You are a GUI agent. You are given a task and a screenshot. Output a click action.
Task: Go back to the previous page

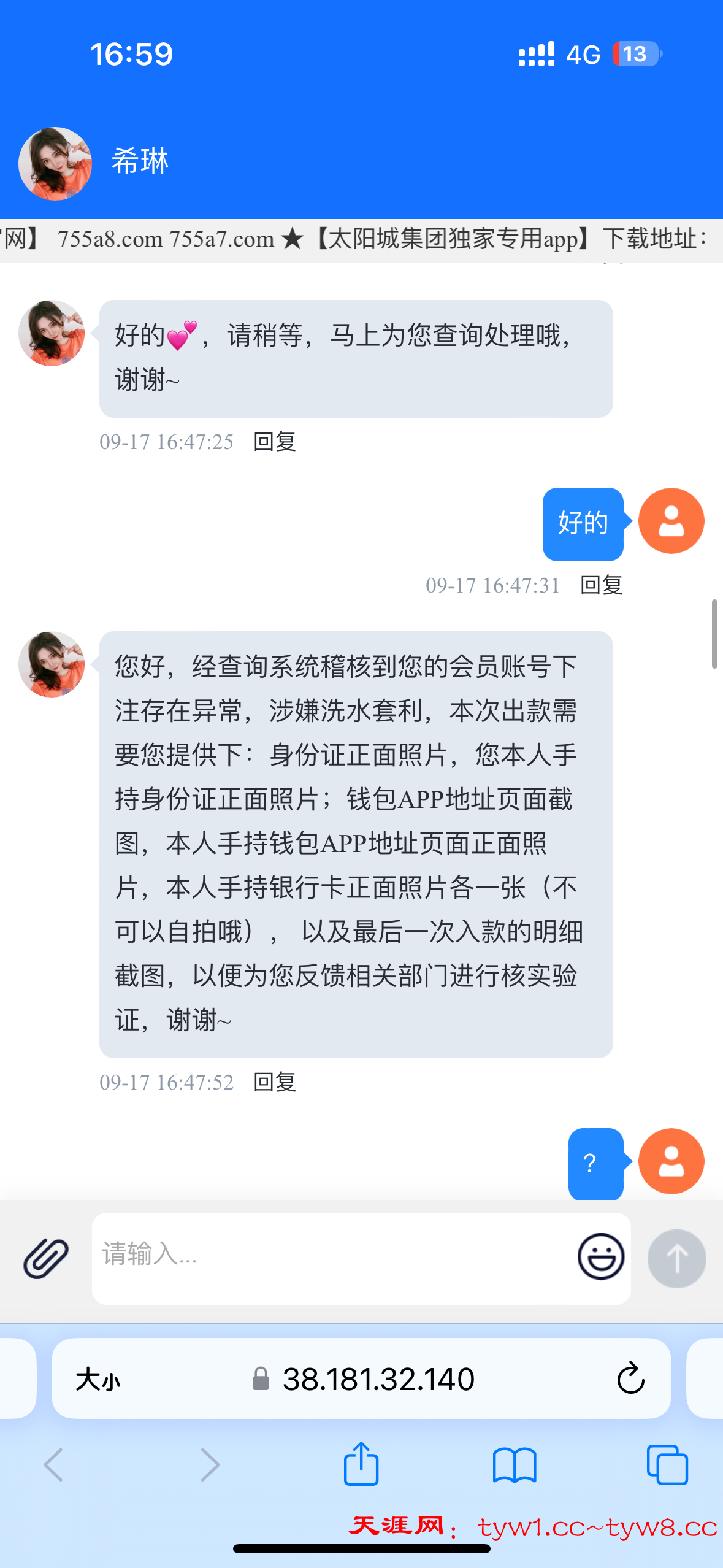[54, 1465]
